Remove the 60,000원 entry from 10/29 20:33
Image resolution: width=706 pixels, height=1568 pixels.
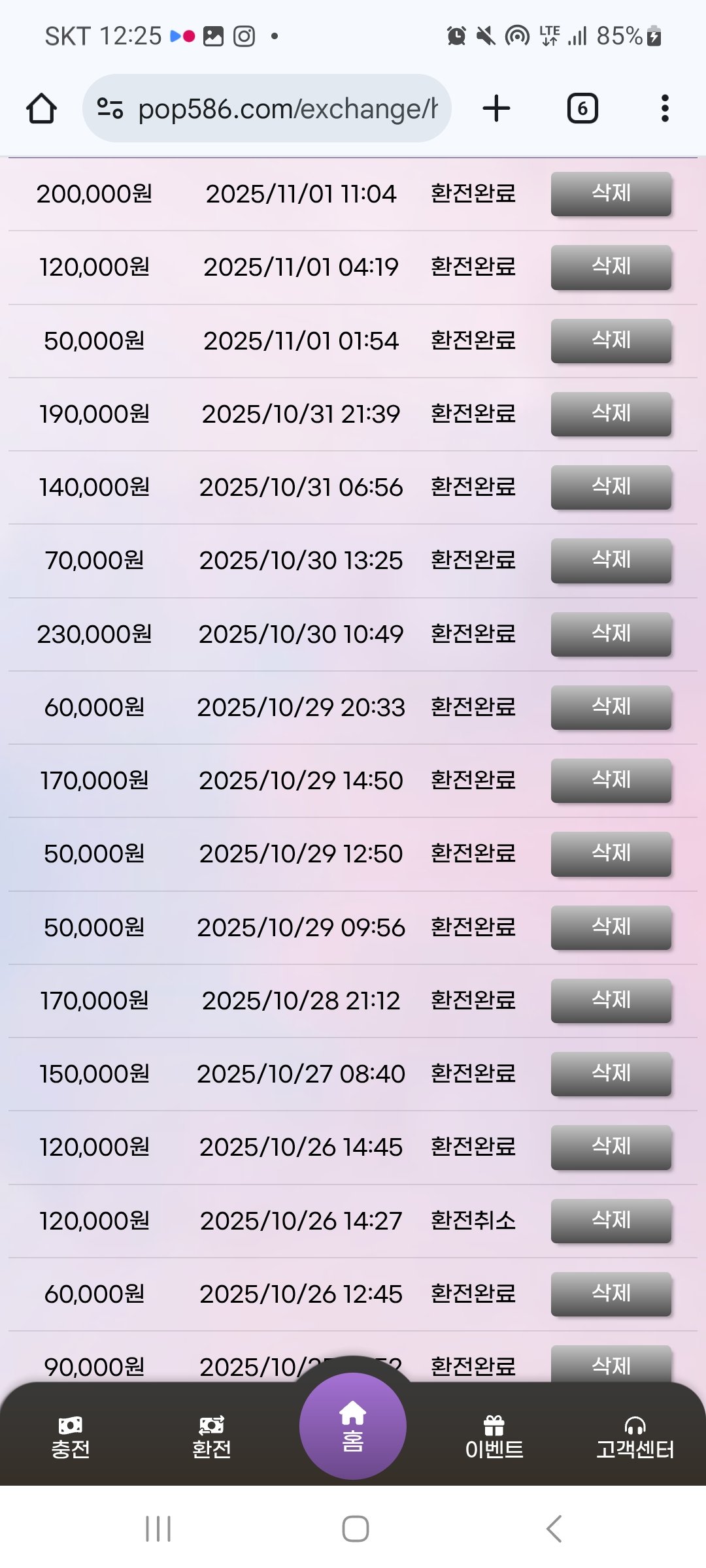[x=611, y=707]
